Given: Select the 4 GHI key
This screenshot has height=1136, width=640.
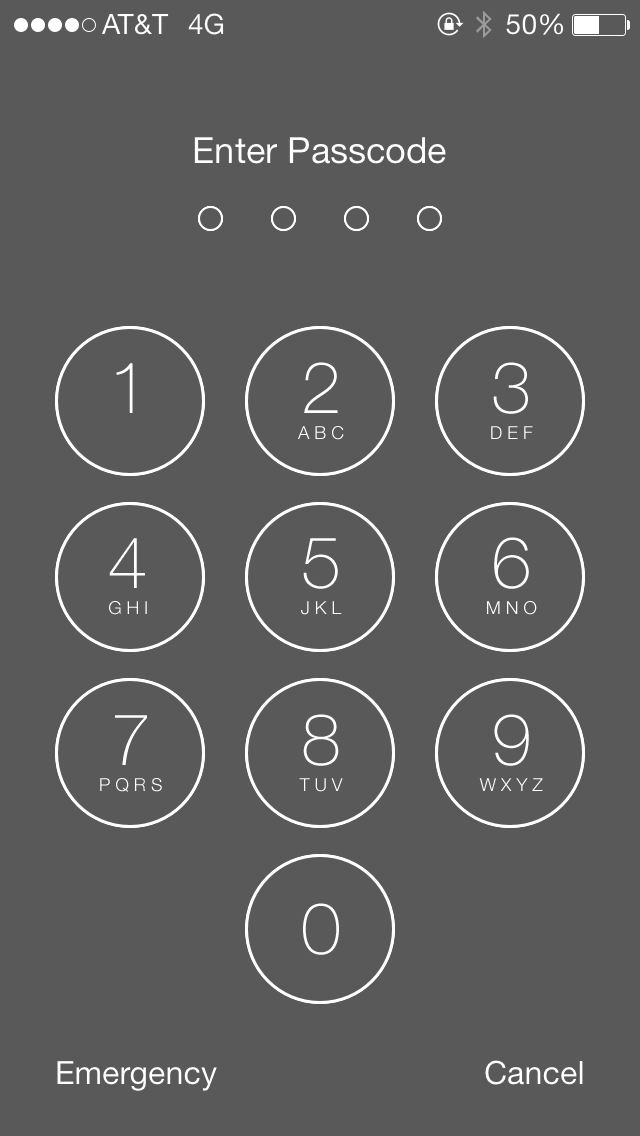Looking at the screenshot, I should (x=130, y=577).
